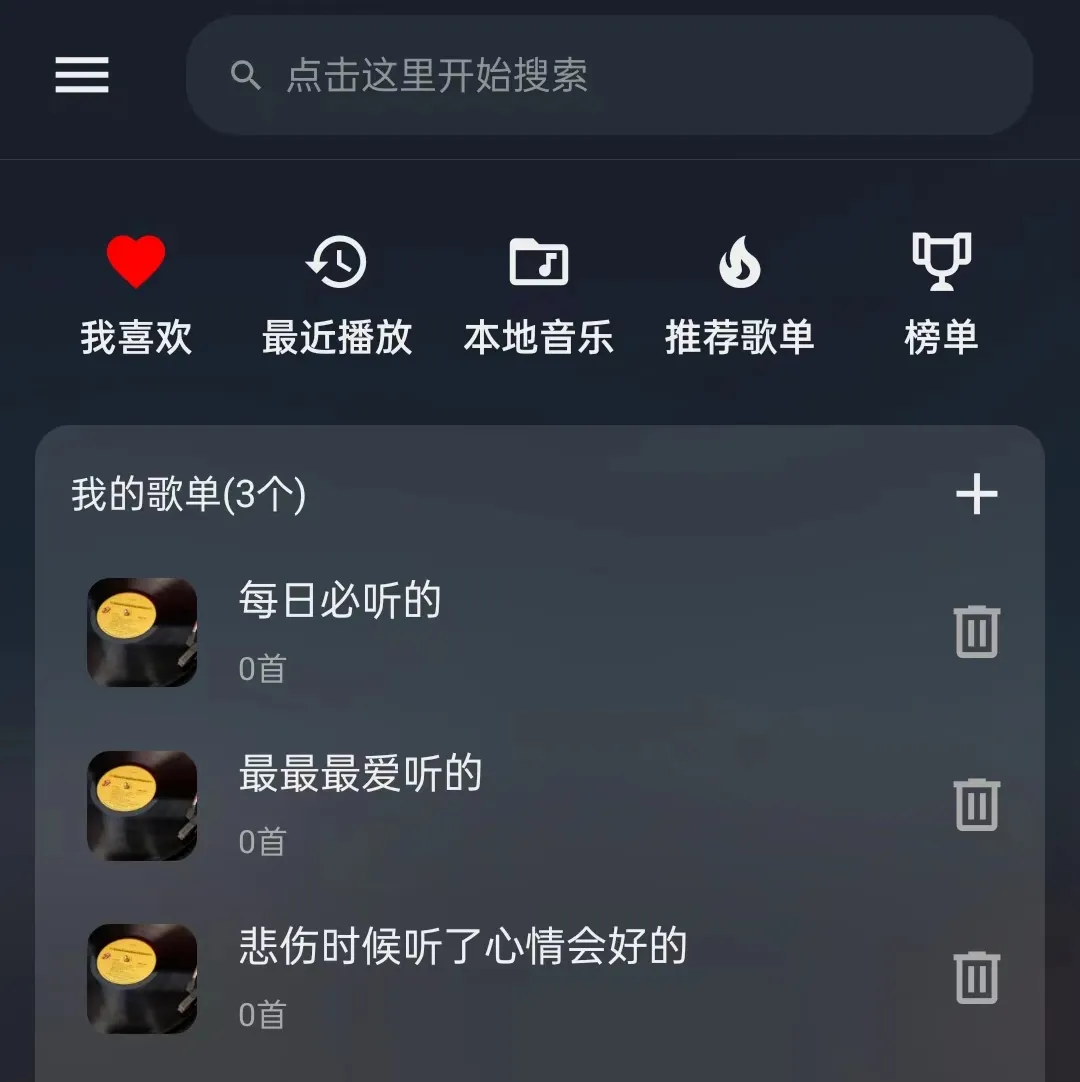Open 我喜欢 favorites

(x=136, y=295)
